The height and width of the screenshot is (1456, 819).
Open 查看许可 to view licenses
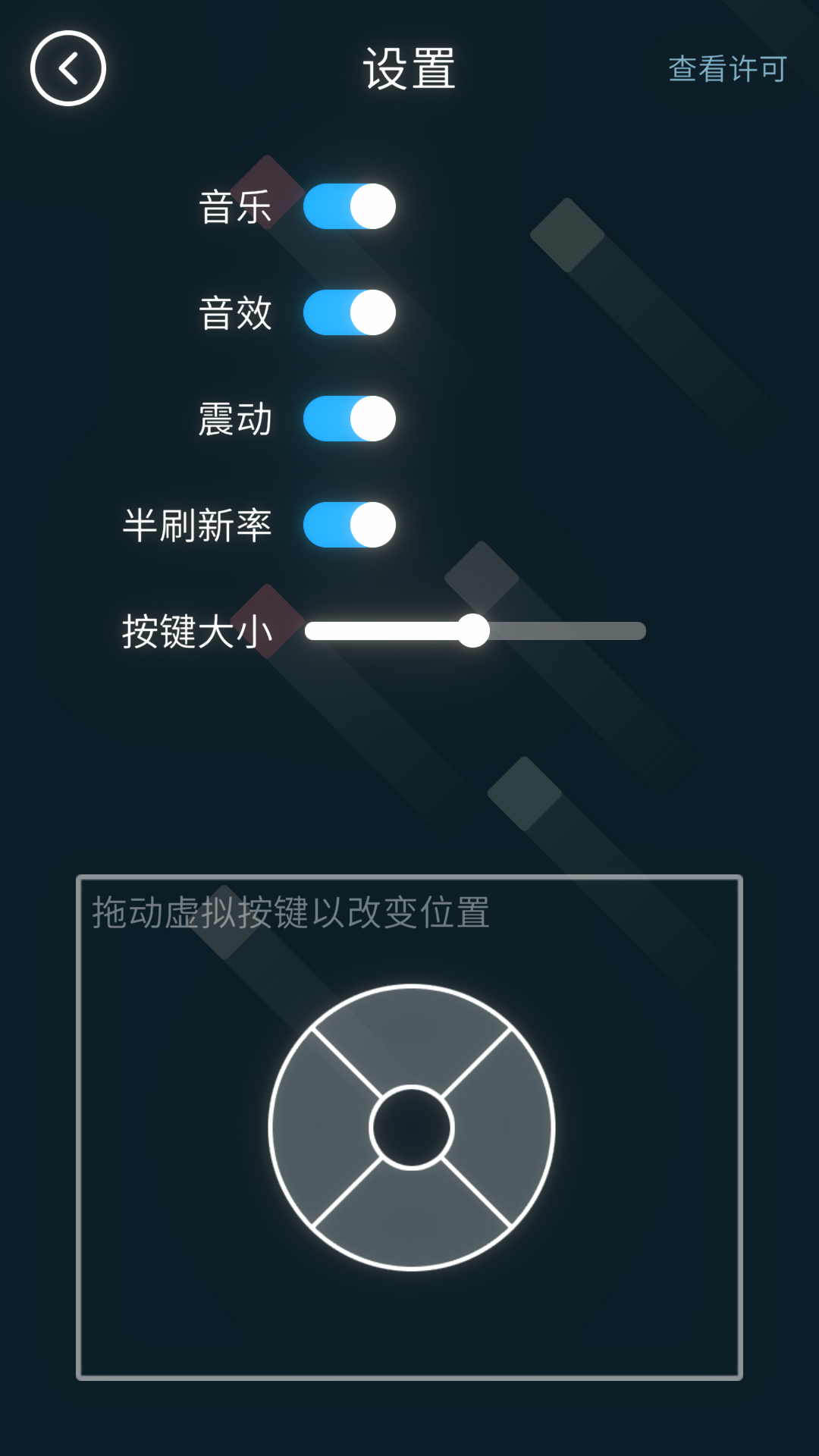[x=726, y=67]
